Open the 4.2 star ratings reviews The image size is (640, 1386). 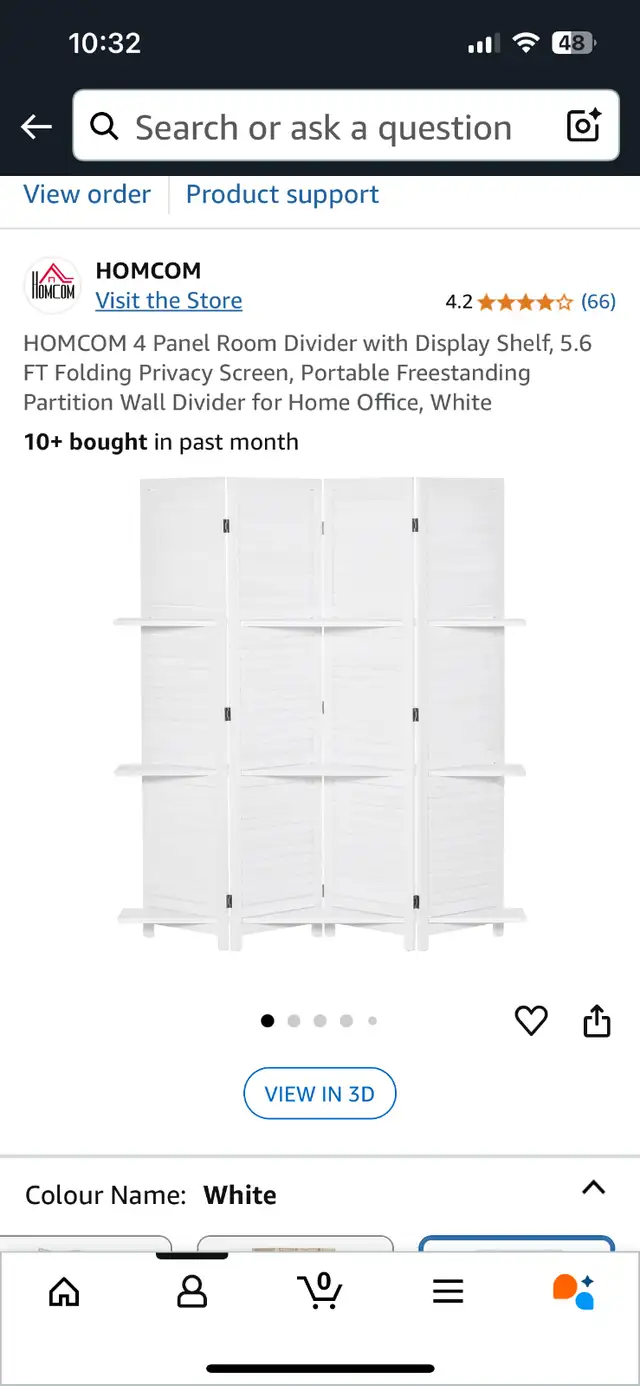(x=530, y=301)
